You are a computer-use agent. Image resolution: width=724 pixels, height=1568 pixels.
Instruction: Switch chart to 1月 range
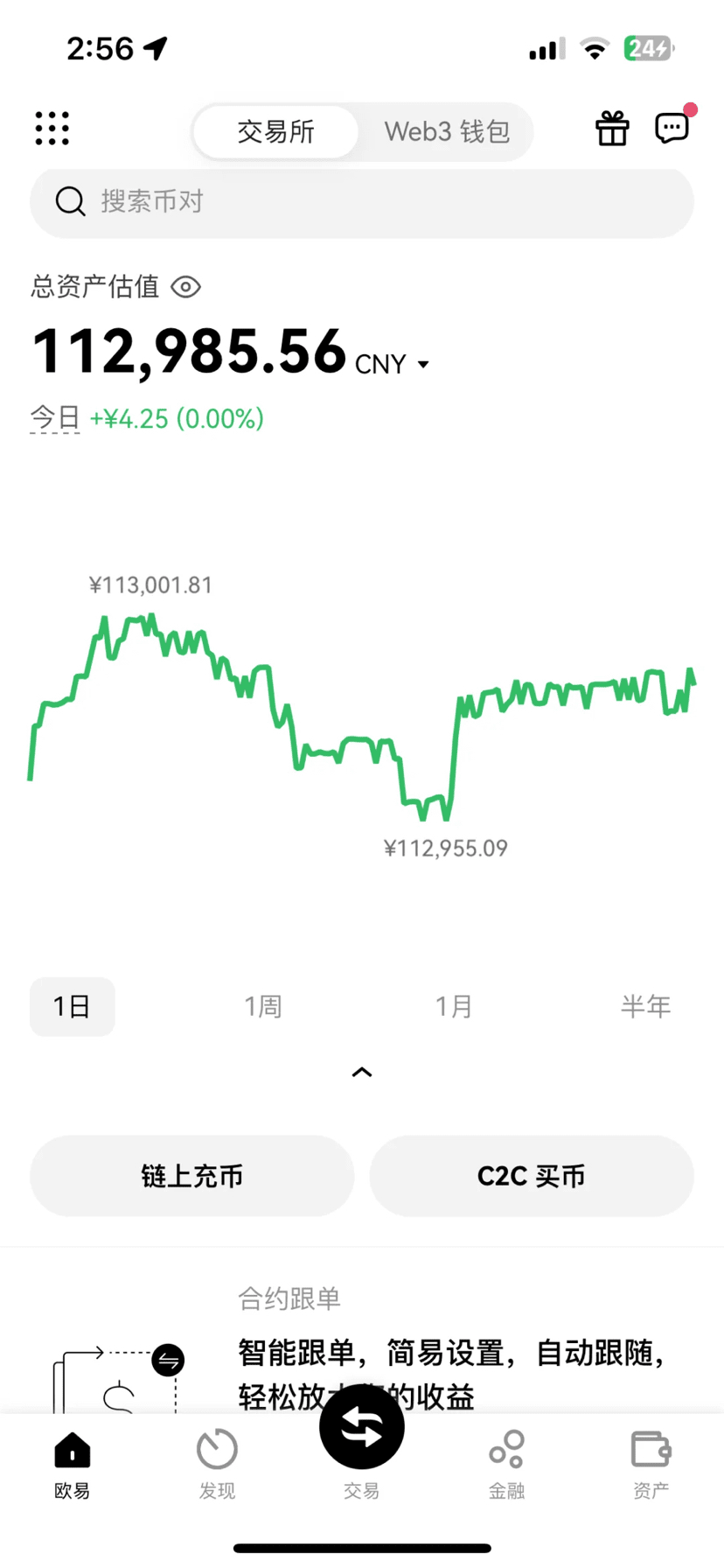(x=454, y=1006)
